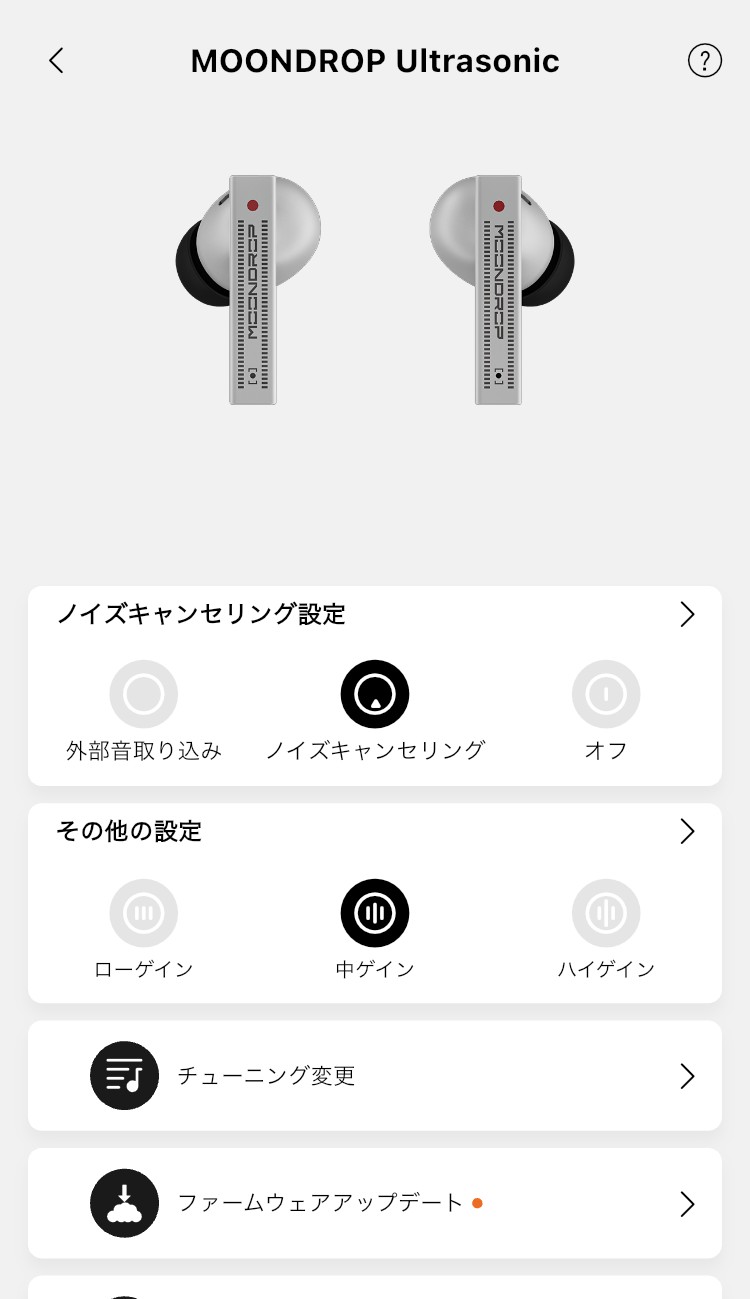Screen dimensions: 750x1299
Task: Tap the tuning change music note icon
Action: coord(124,1075)
